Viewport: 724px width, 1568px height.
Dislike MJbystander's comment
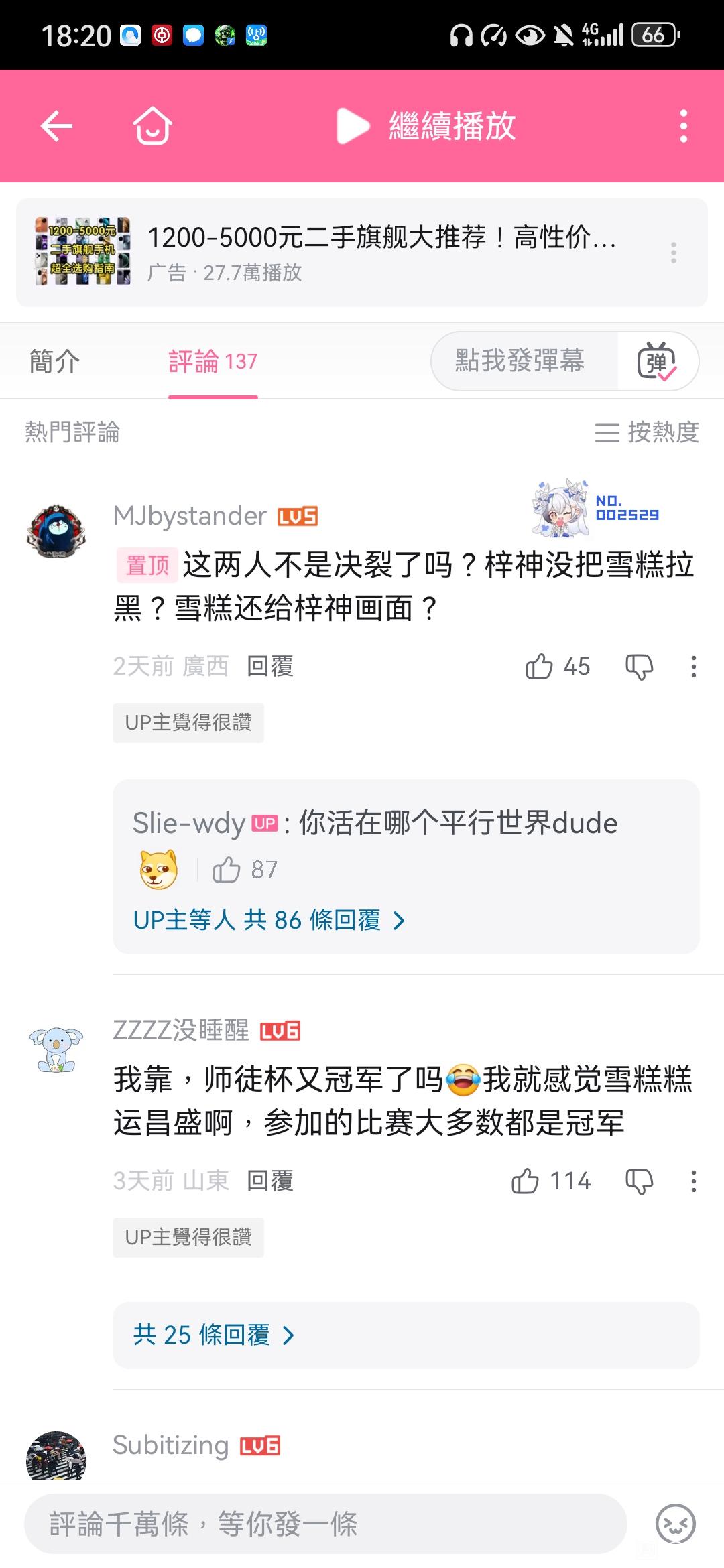[x=639, y=667]
